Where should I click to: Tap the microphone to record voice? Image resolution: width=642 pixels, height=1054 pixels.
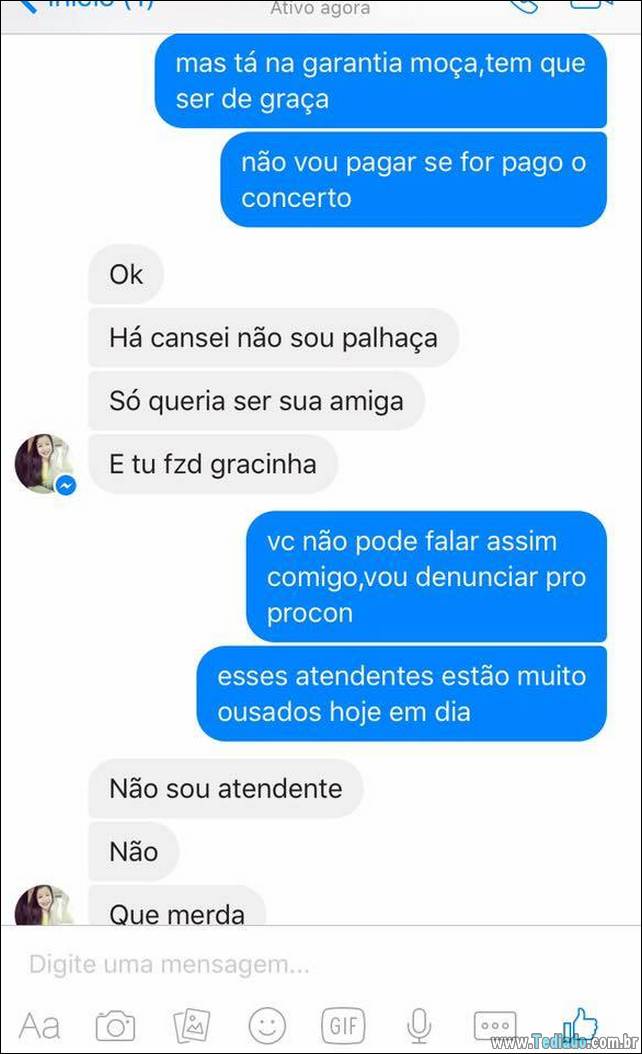419,1026
